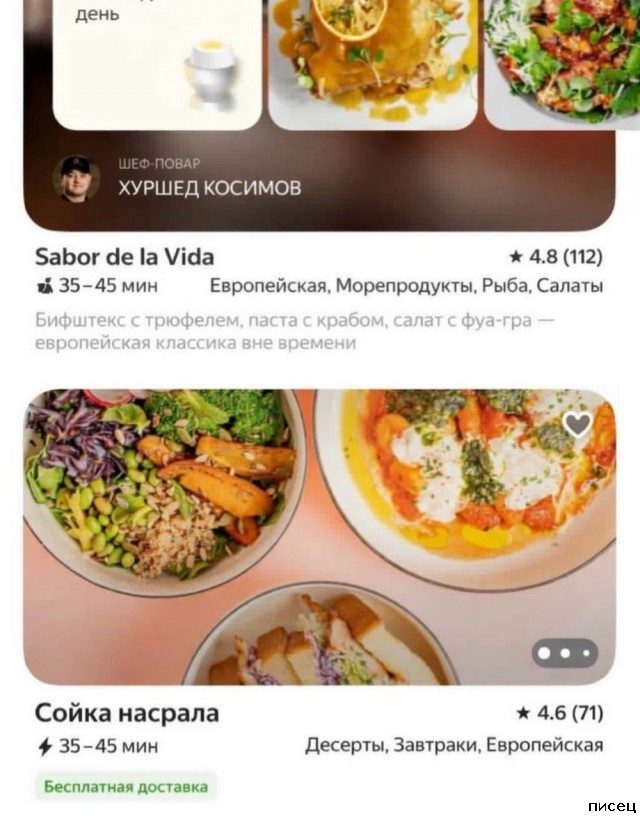Add Сойка насрала to favorites with the heart

click(x=577, y=425)
